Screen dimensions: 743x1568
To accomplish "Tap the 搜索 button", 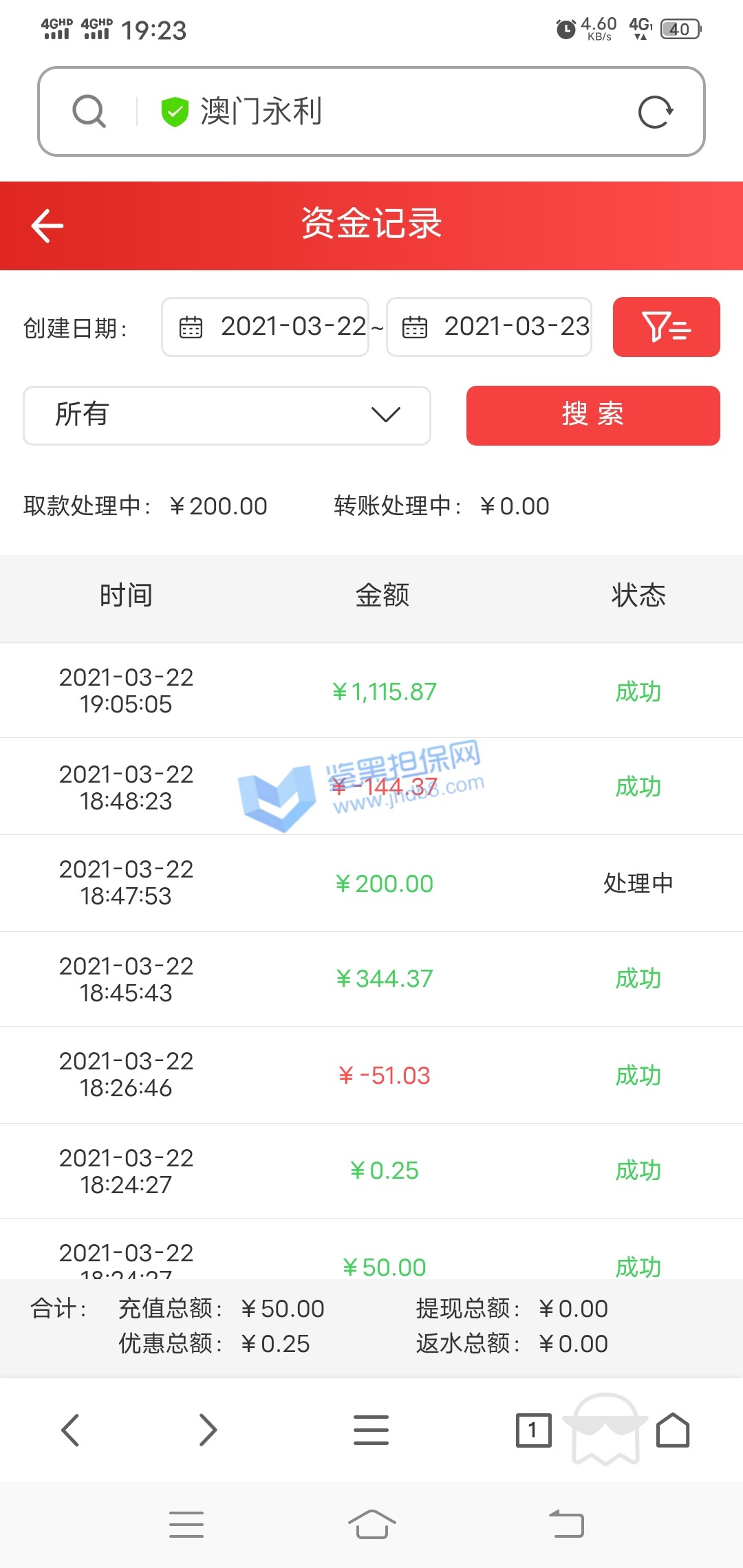I will coord(593,415).
